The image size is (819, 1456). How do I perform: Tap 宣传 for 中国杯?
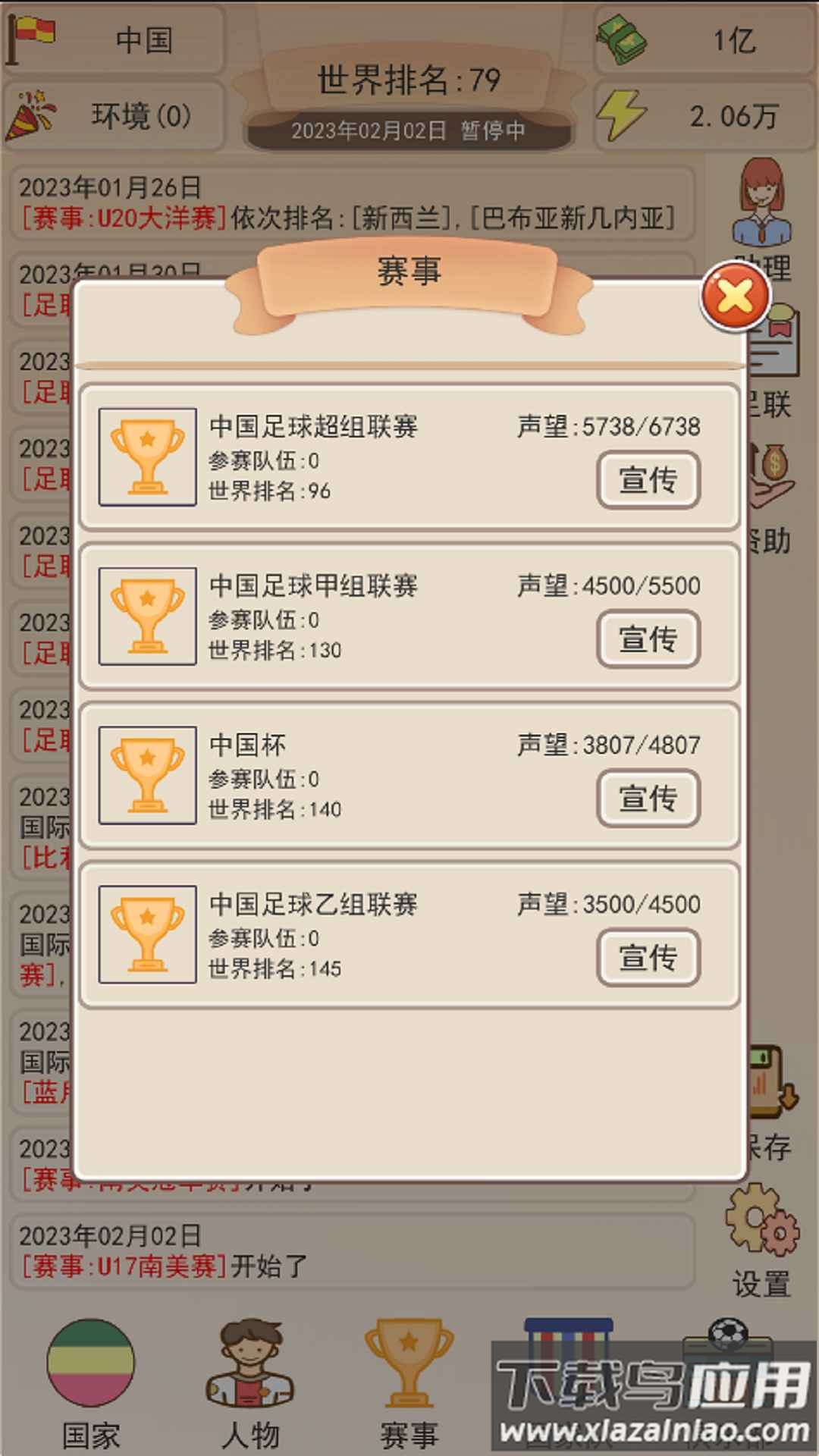[648, 799]
